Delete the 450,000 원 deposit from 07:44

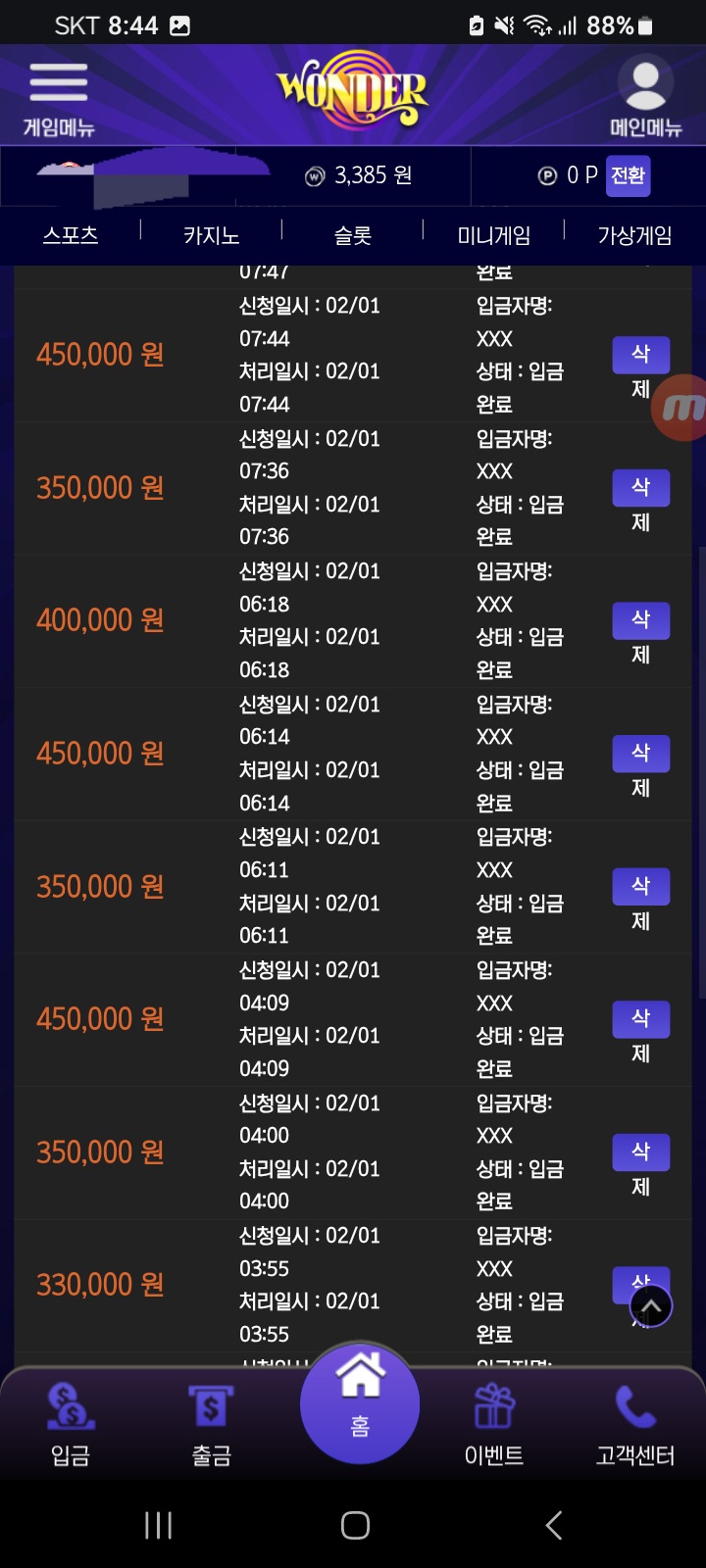pyautogui.click(x=641, y=355)
